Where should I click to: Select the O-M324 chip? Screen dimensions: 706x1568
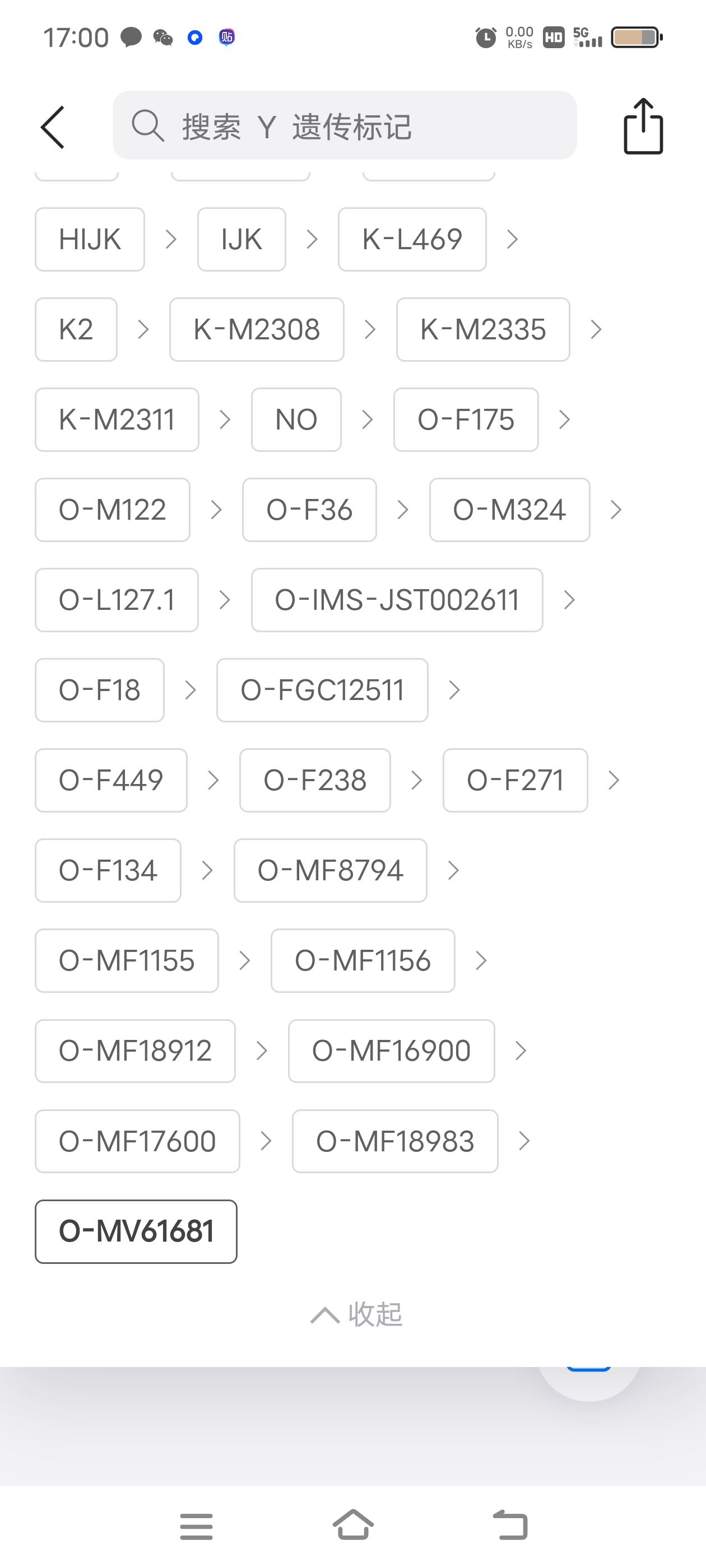509,510
